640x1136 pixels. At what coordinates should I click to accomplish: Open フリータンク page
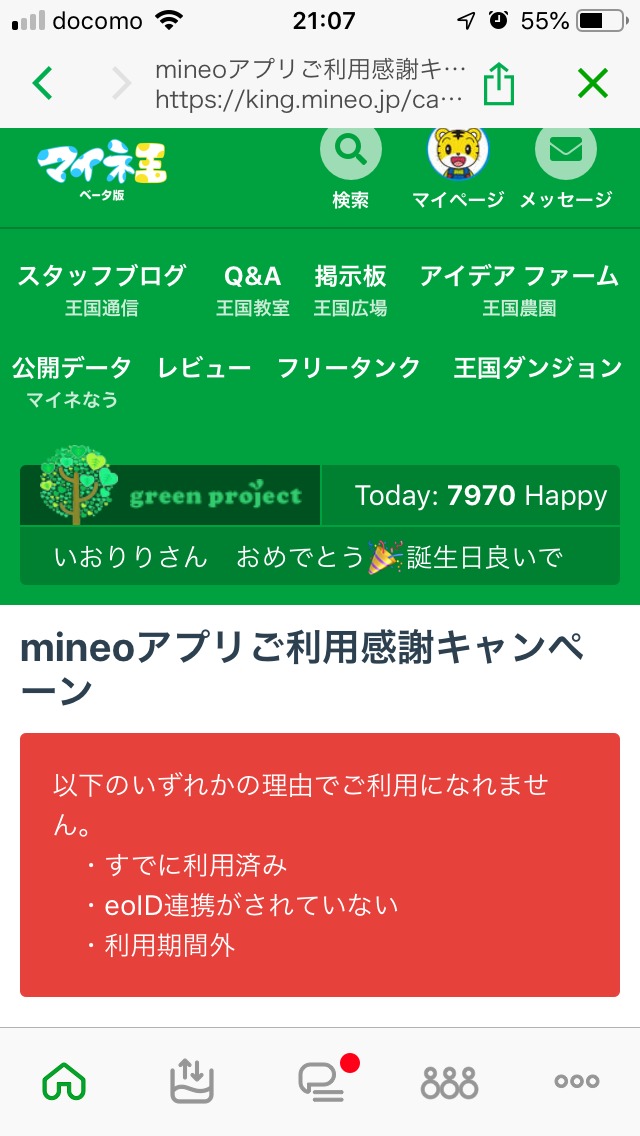pyautogui.click(x=348, y=369)
